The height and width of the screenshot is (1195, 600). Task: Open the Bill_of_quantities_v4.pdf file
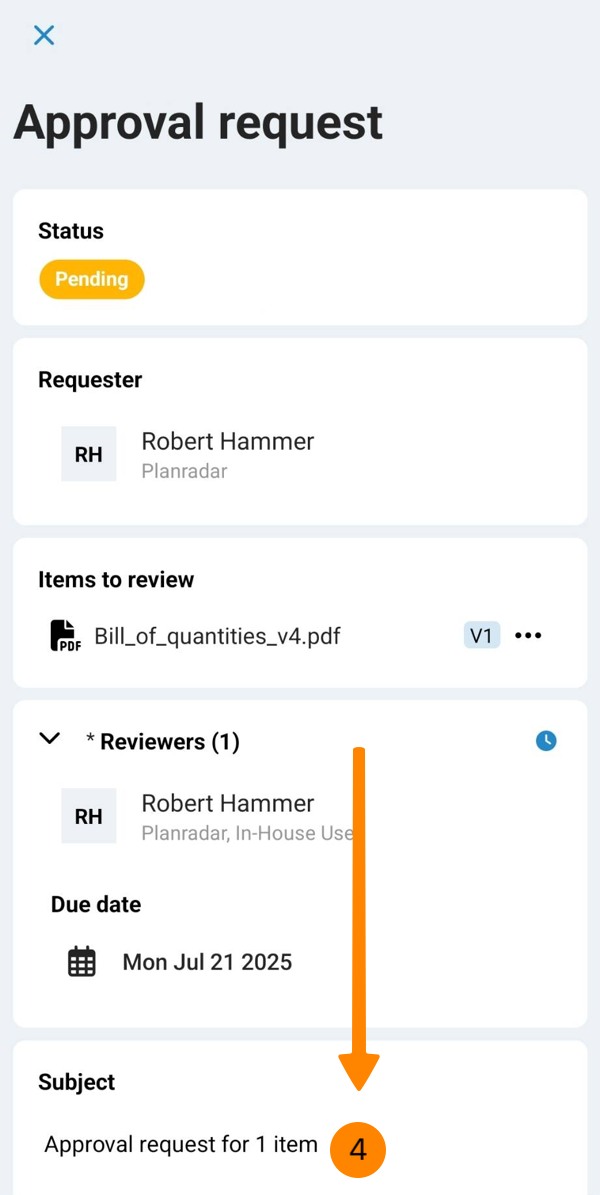click(217, 636)
